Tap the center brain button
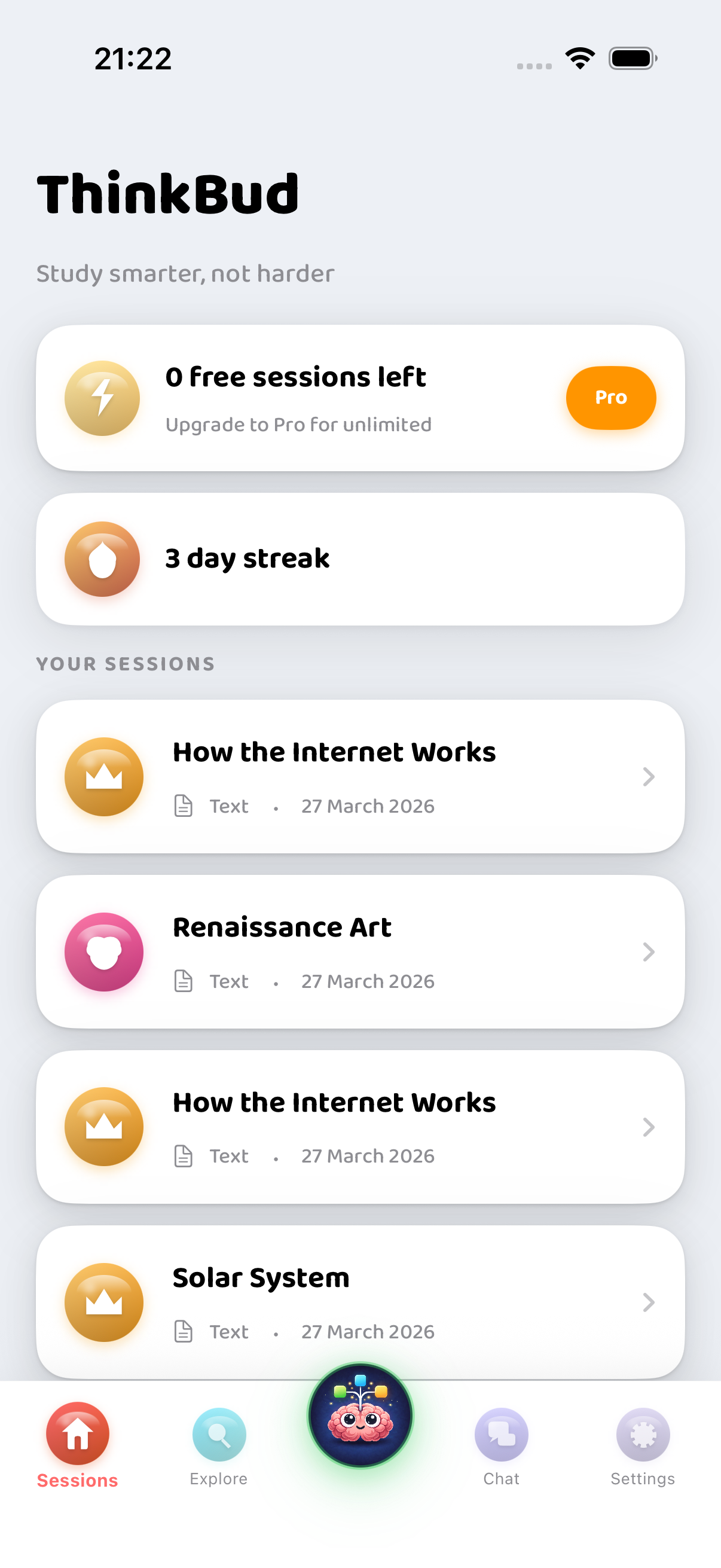Image resolution: width=721 pixels, height=1568 pixels. 360,1416
